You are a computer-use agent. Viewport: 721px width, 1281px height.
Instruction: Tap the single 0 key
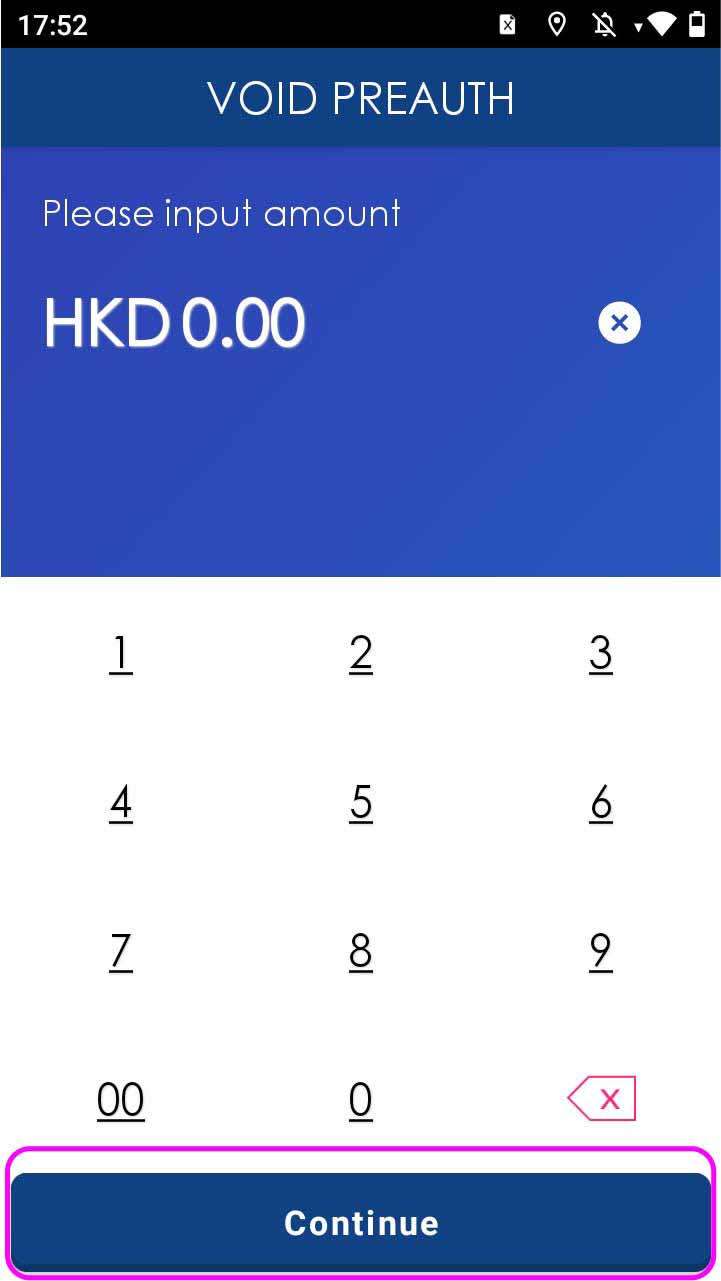tap(361, 1100)
